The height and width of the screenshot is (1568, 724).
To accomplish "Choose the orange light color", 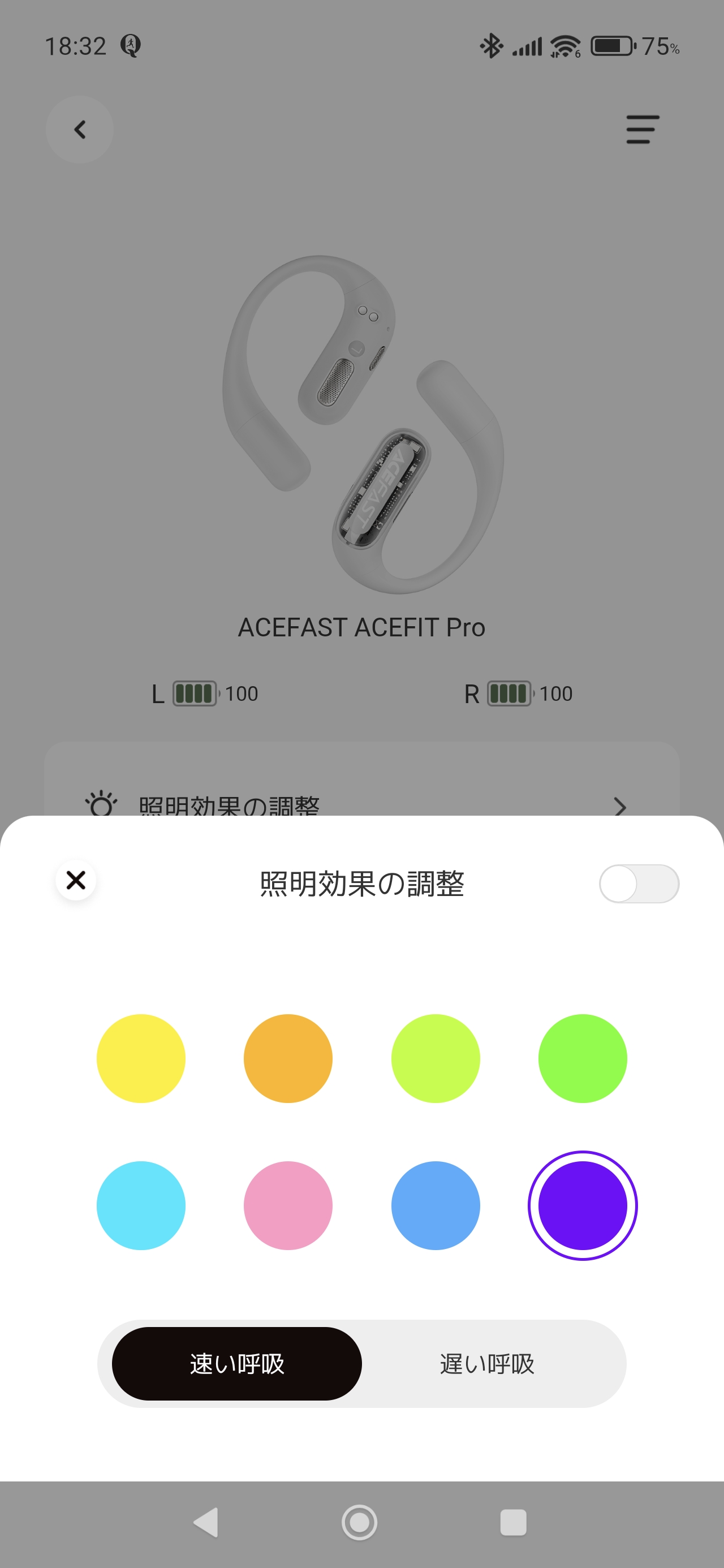I will 288,1058.
